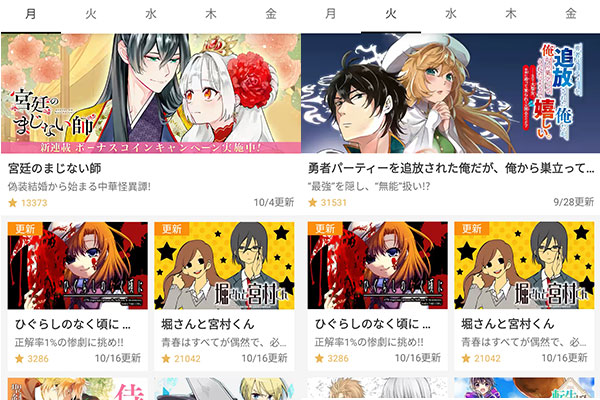The height and width of the screenshot is (400, 600).
Task: Select 水 tab above the 宮廷のまじない師 banner
Action: [150, 14]
